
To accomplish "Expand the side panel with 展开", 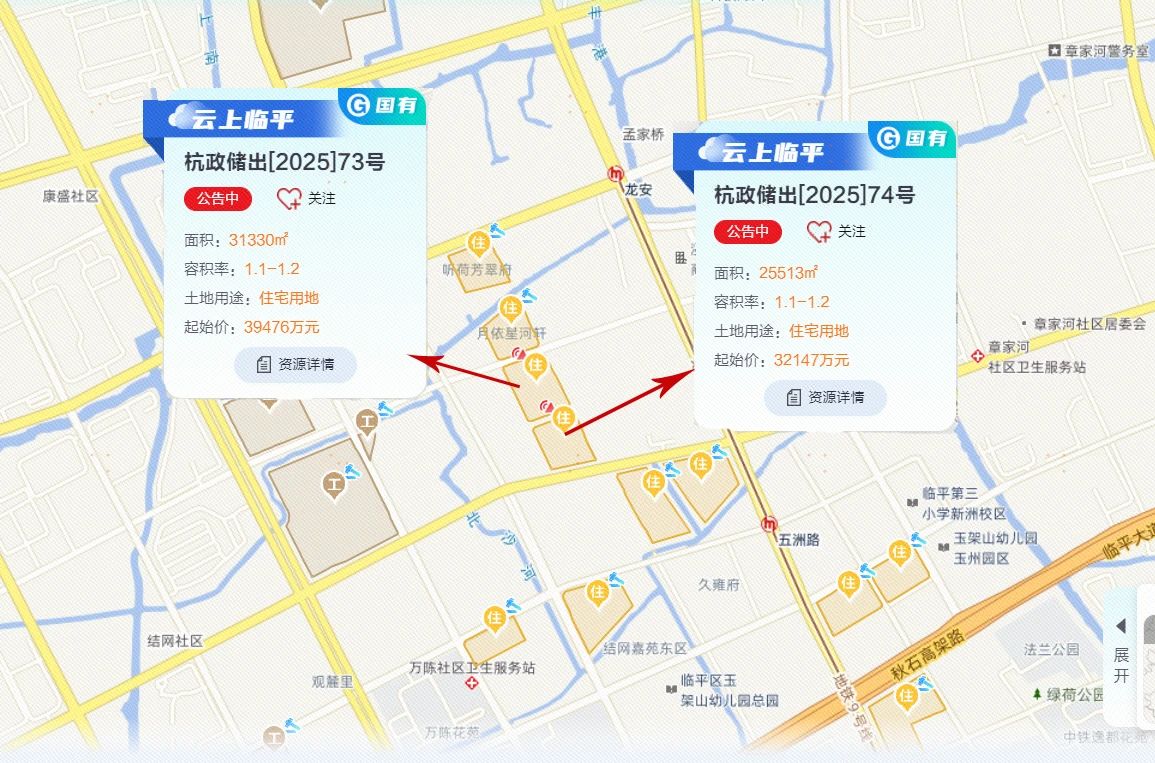I will (1121, 654).
